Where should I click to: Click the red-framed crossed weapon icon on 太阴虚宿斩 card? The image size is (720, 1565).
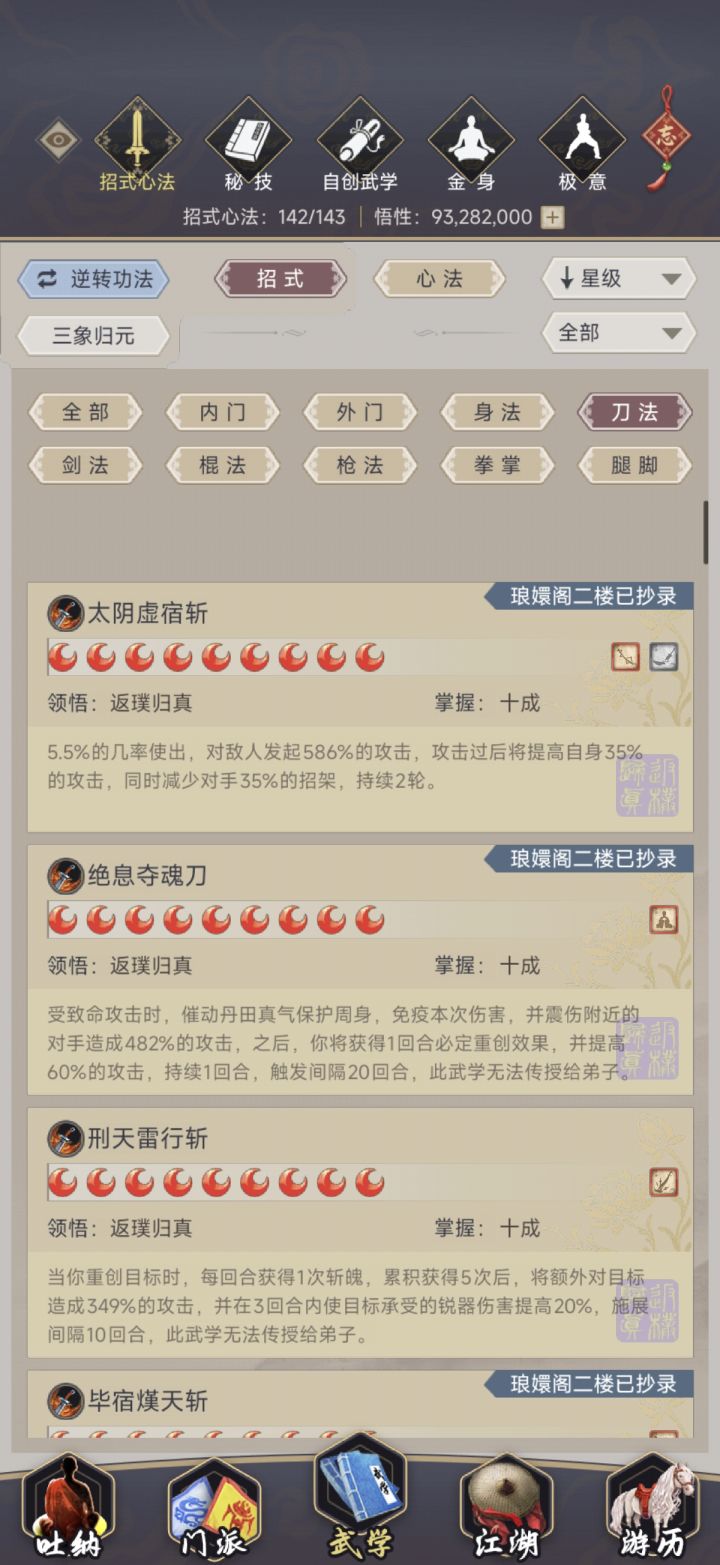click(624, 657)
